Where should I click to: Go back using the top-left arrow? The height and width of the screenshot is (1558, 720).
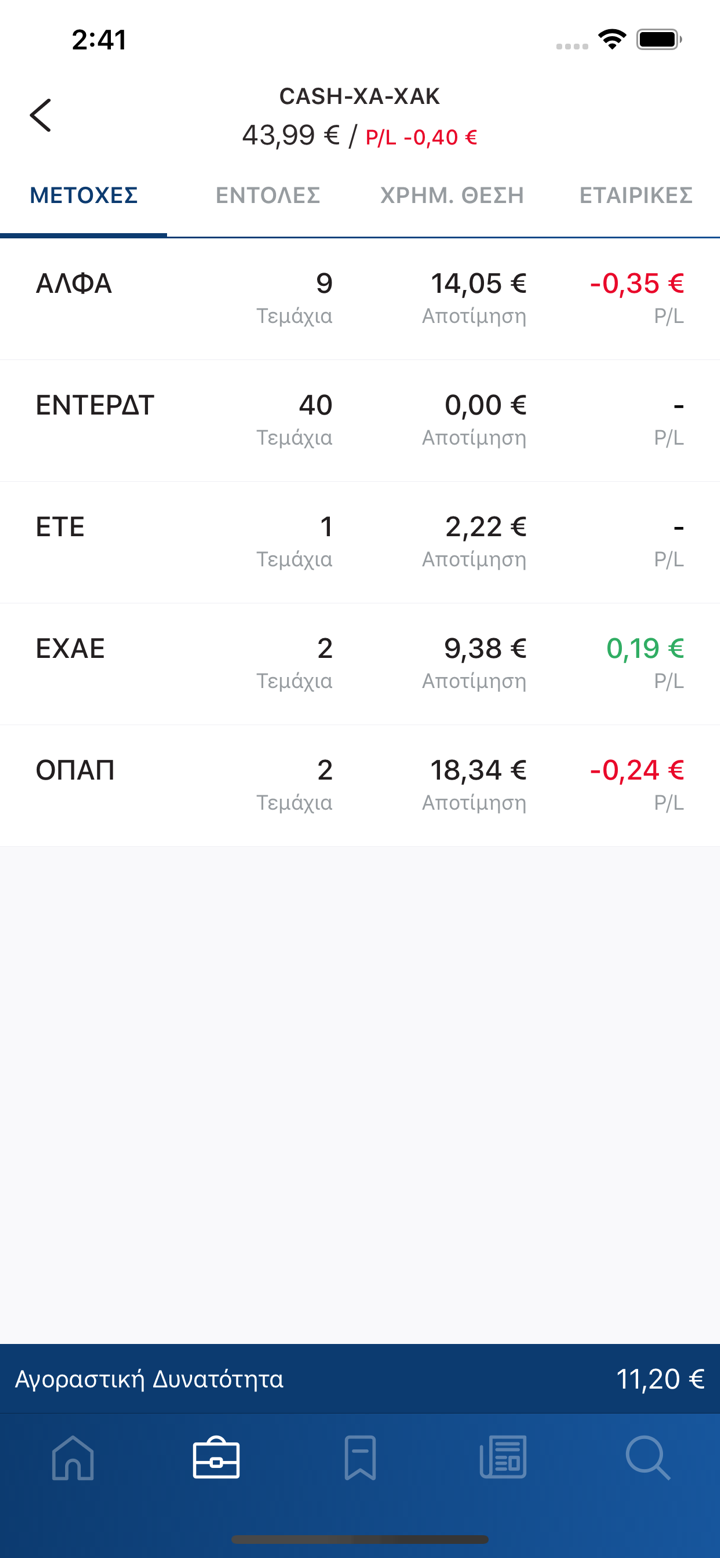pyautogui.click(x=41, y=115)
